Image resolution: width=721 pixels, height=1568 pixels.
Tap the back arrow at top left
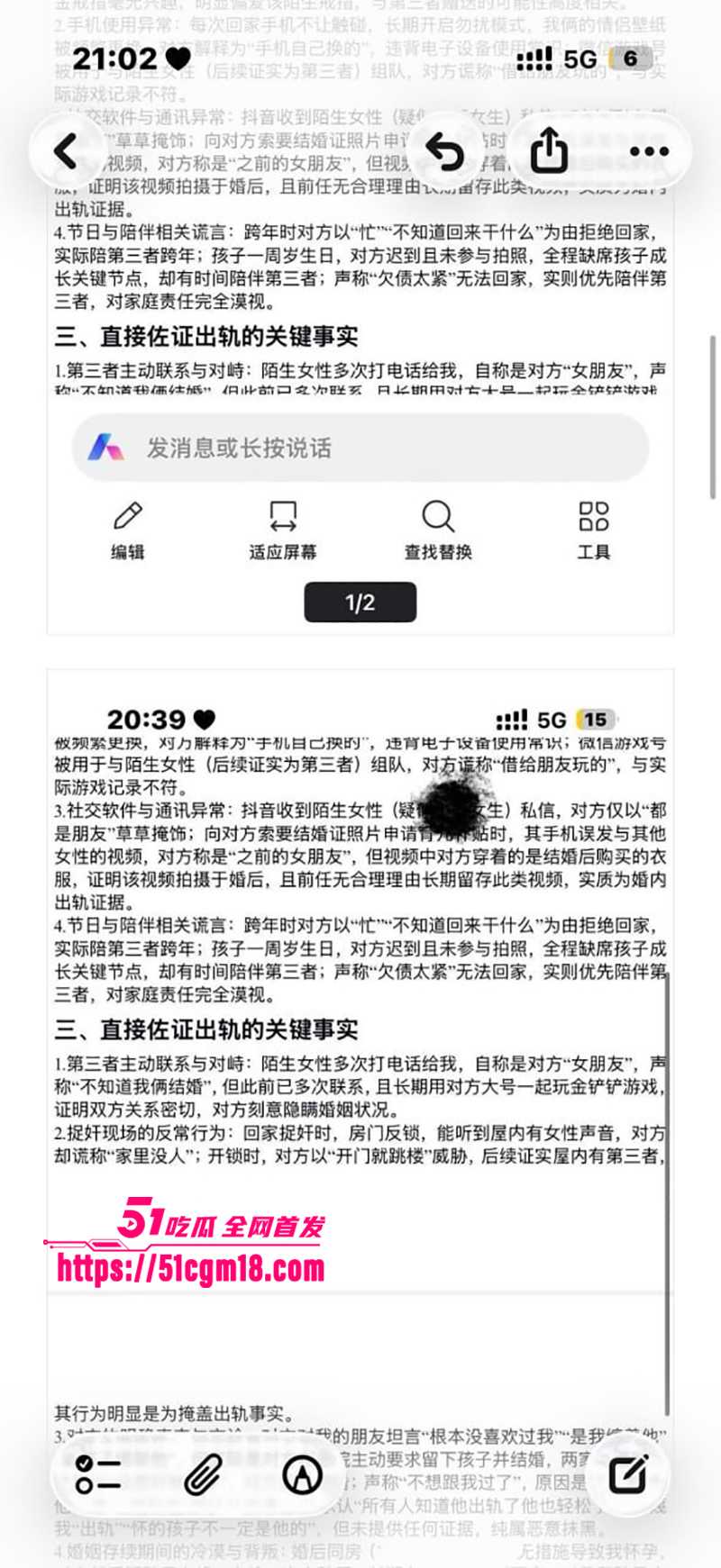63,151
